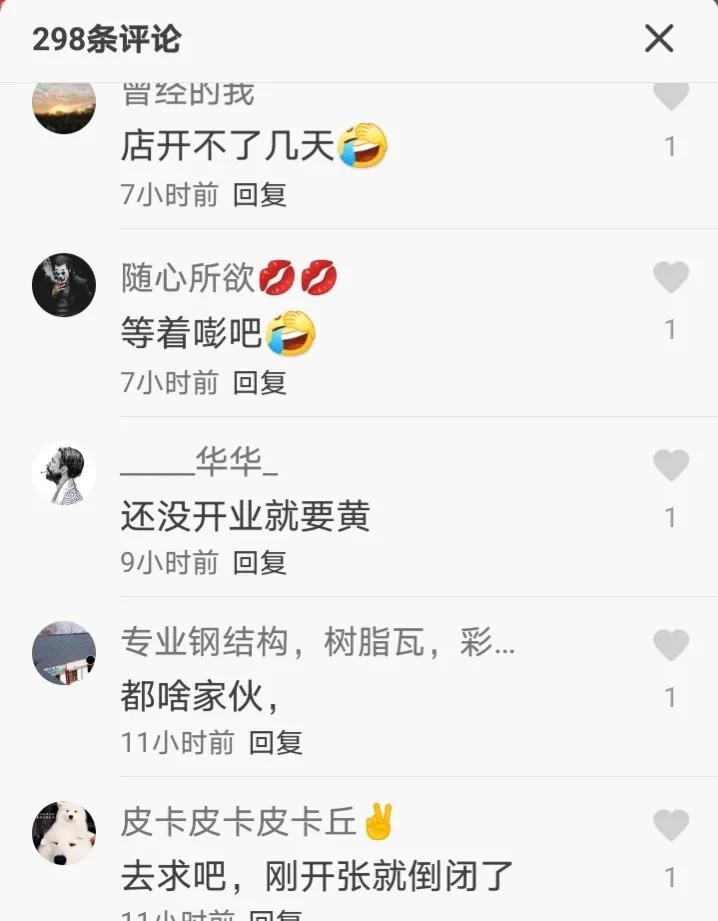The image size is (718, 921).
Task: Like the comment 还没开业就要黄
Action: coord(670,465)
